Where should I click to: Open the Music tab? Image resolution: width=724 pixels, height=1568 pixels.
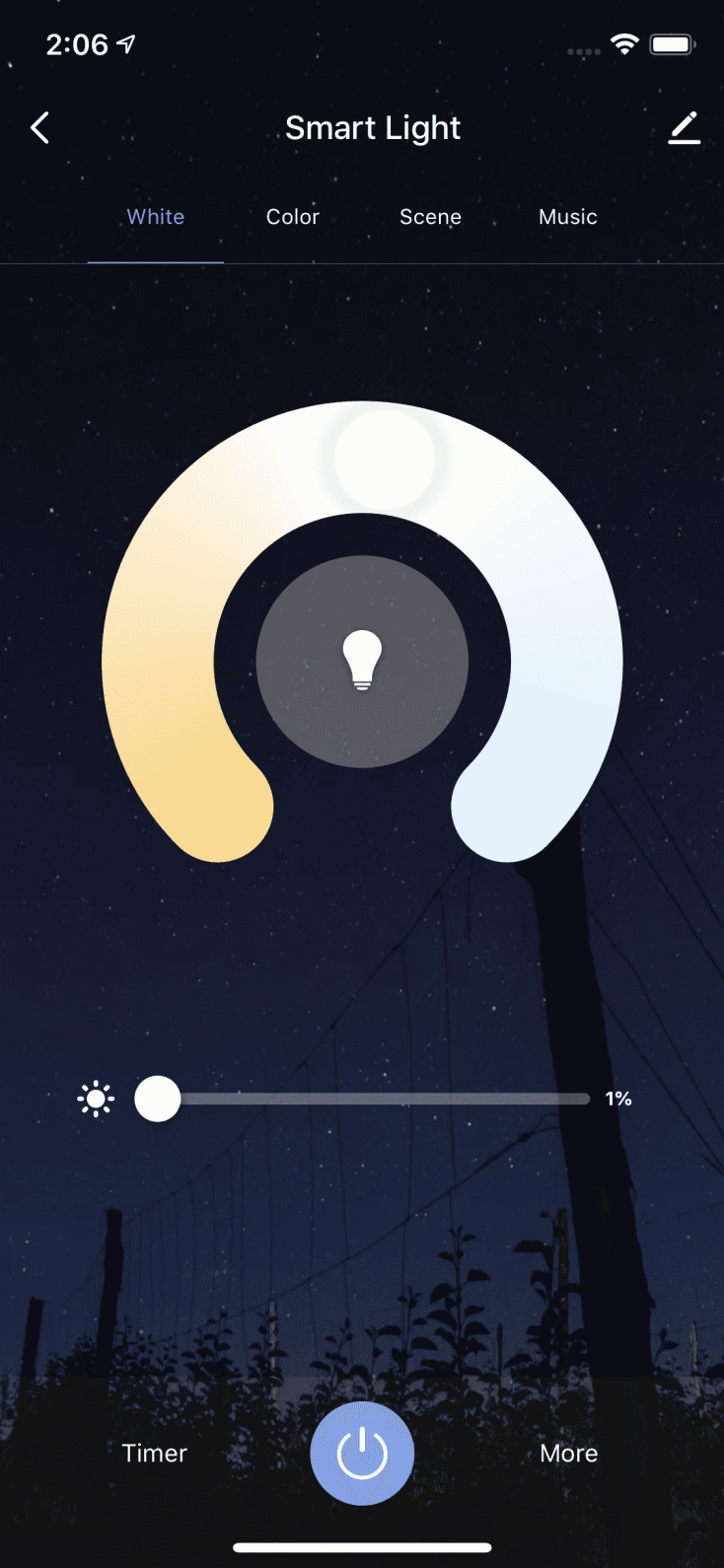pyautogui.click(x=568, y=217)
